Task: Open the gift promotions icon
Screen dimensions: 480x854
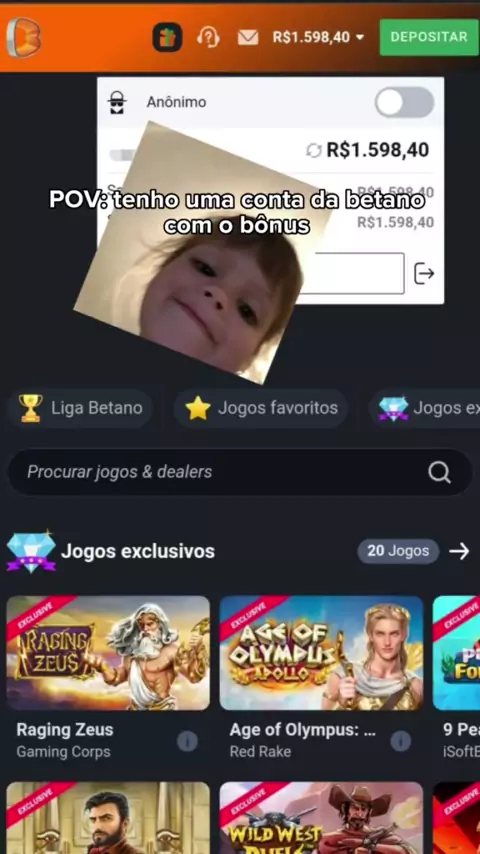Action: [x=167, y=37]
